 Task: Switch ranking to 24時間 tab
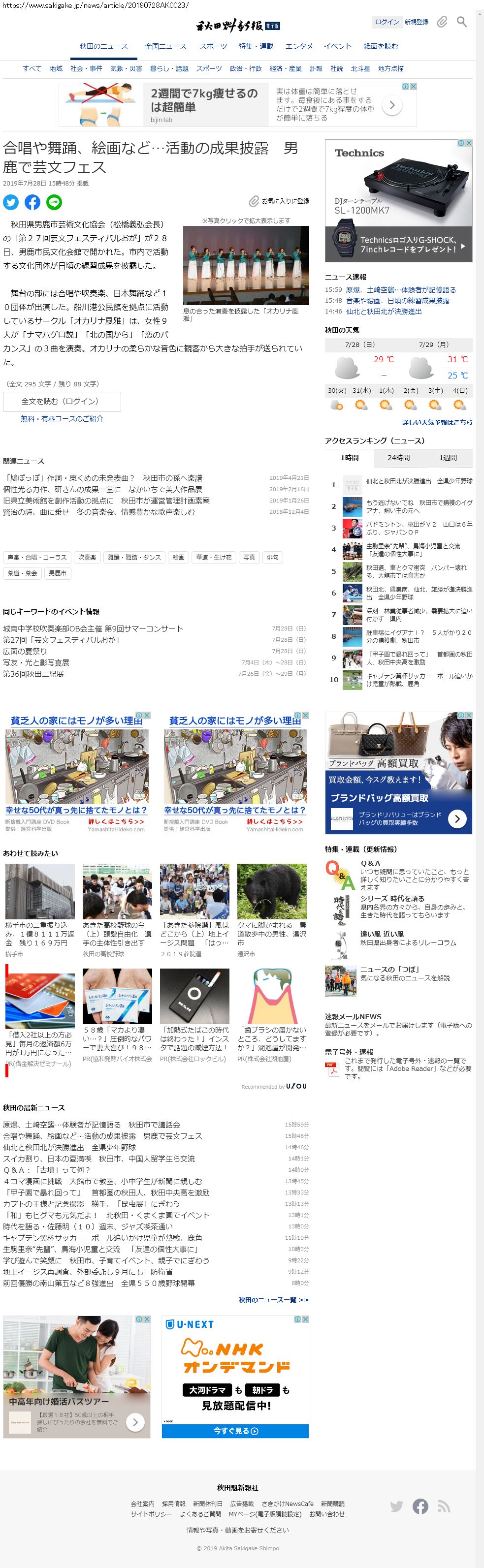399,458
